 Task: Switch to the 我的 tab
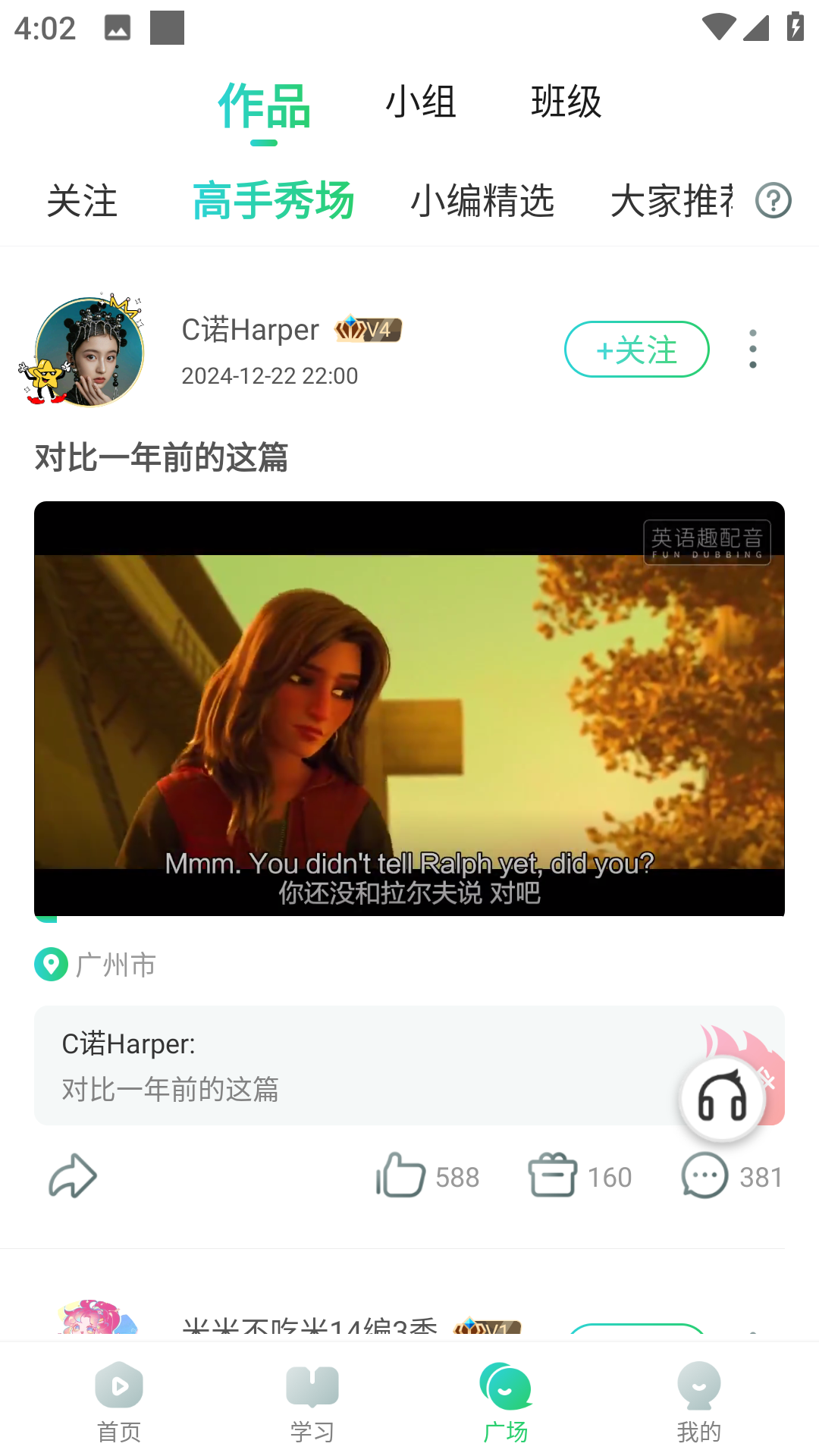point(698,1401)
